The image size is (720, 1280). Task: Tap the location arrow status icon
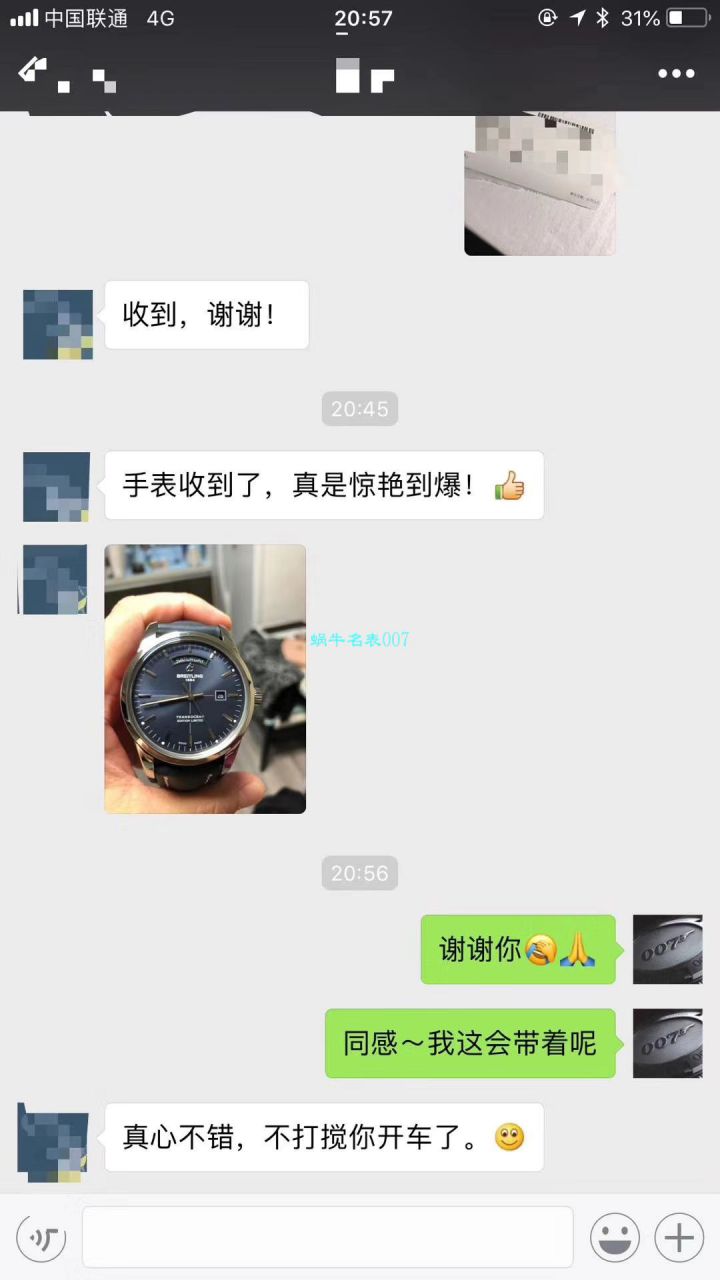tap(580, 17)
